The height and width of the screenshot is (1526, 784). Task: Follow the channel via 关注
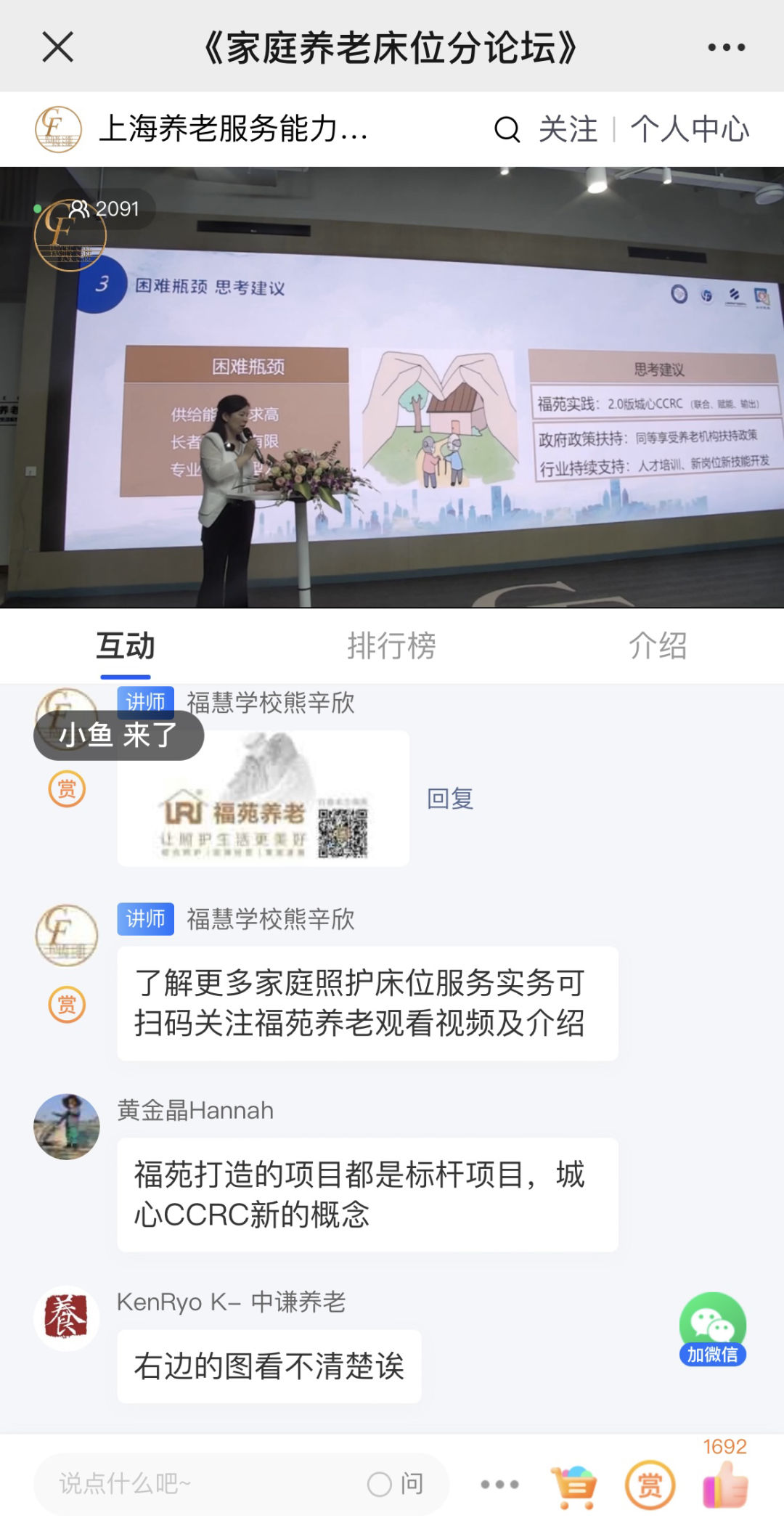pyautogui.click(x=568, y=130)
